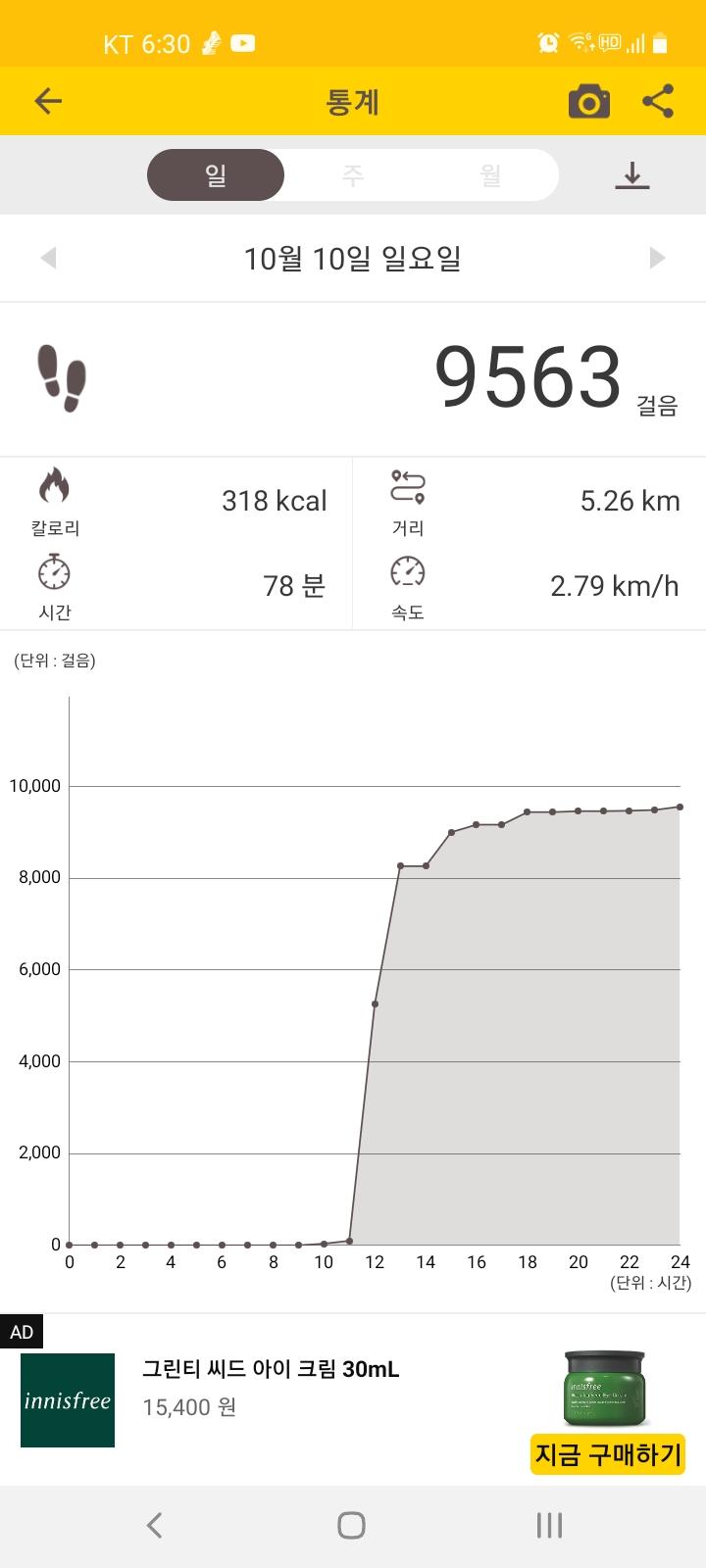Open the camera icon in header
706x1568 pixels.
point(588,101)
